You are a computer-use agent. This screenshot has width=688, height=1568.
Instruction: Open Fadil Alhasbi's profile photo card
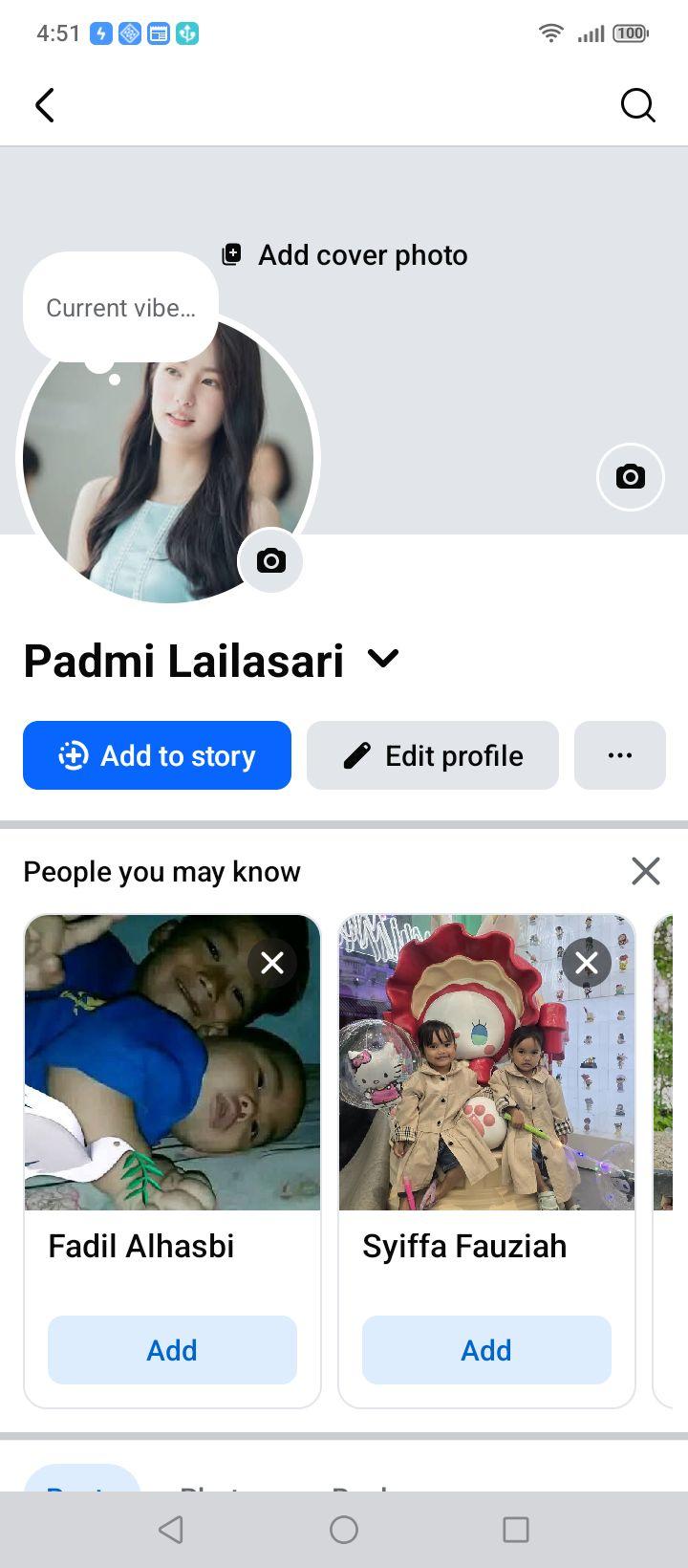pos(172,1063)
